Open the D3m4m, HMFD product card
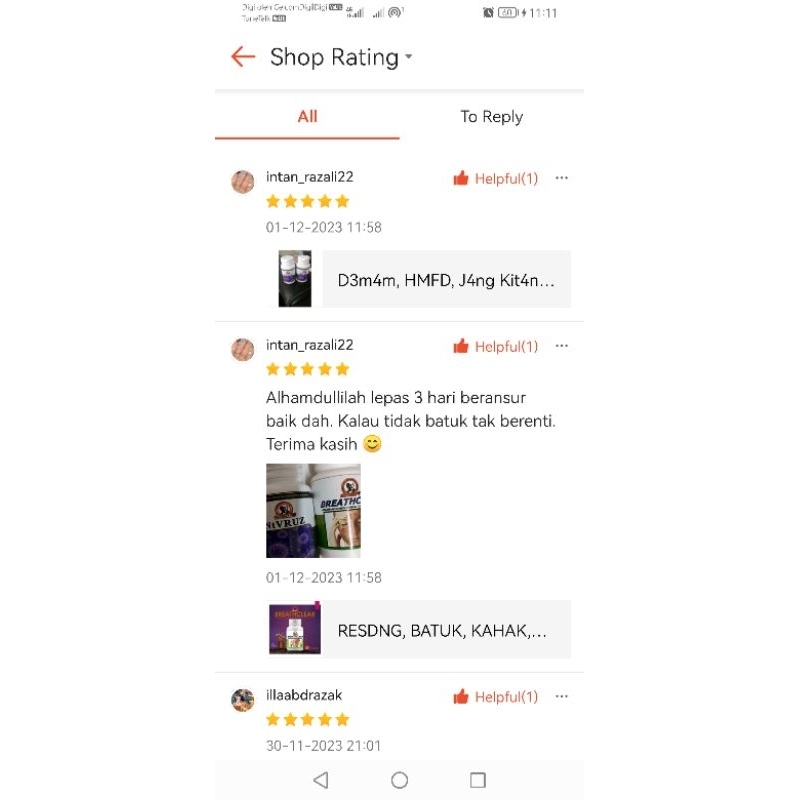Image resolution: width=800 pixels, height=800 pixels. pos(424,279)
